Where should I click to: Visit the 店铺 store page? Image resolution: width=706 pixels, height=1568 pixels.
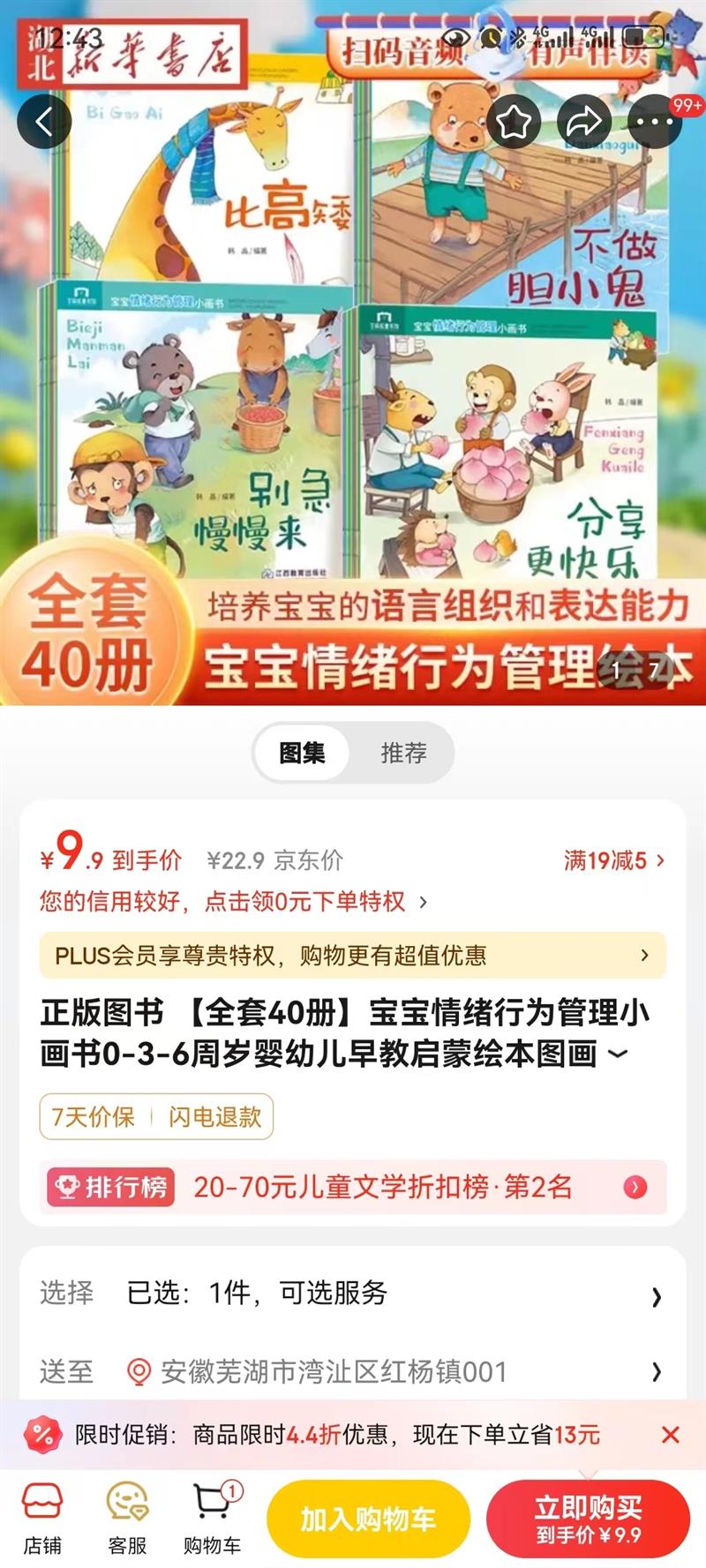point(42,1518)
